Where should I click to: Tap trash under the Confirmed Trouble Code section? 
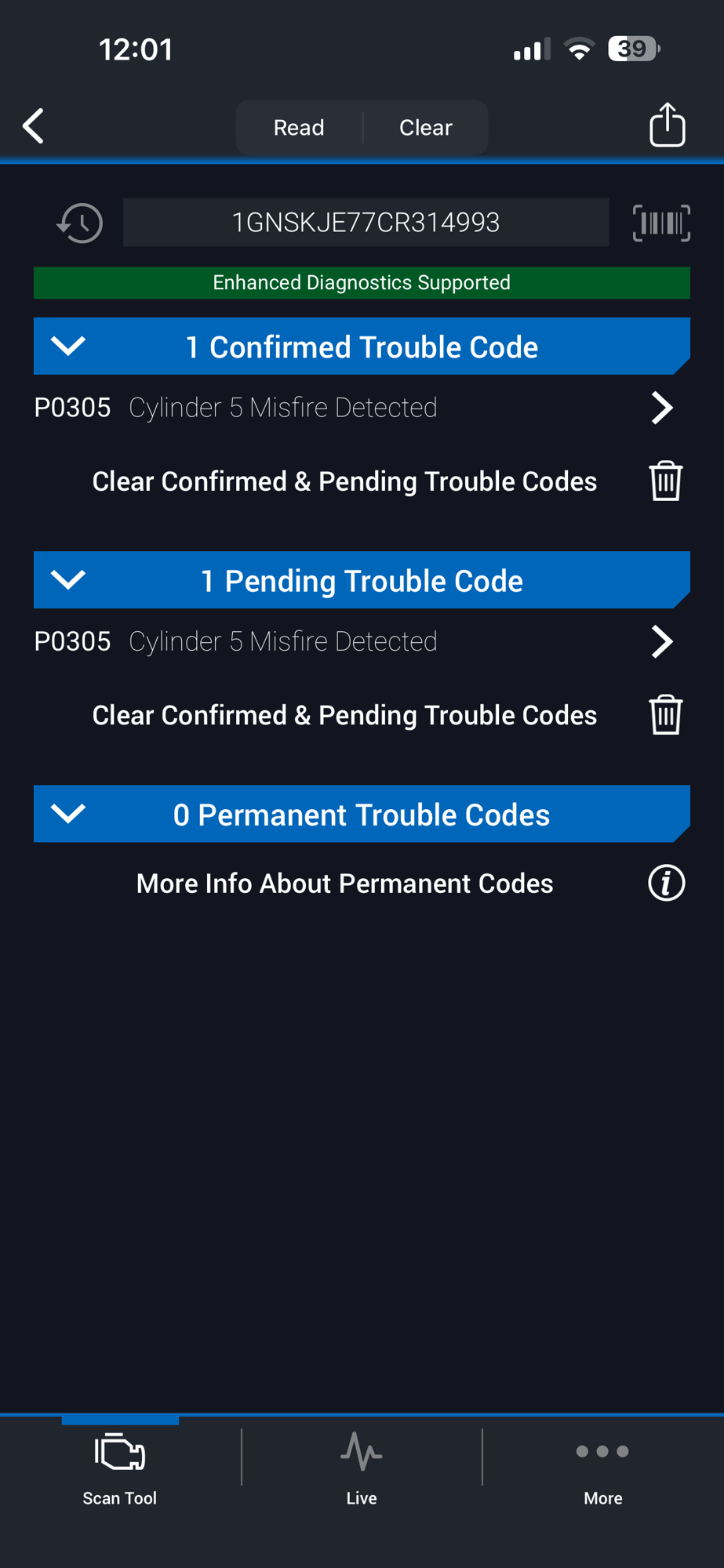(x=666, y=481)
